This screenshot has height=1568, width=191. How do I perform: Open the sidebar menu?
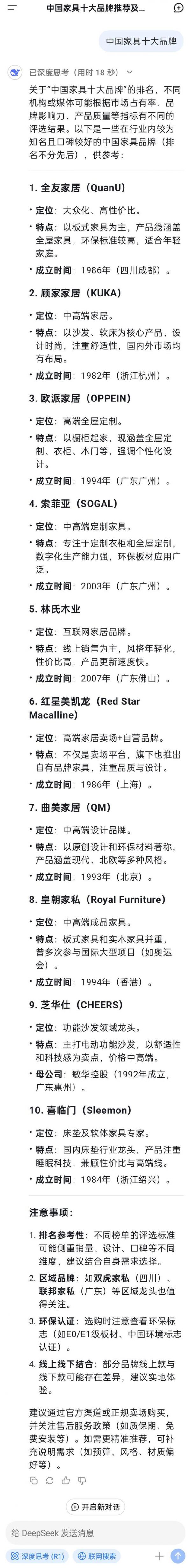coord(11,8)
